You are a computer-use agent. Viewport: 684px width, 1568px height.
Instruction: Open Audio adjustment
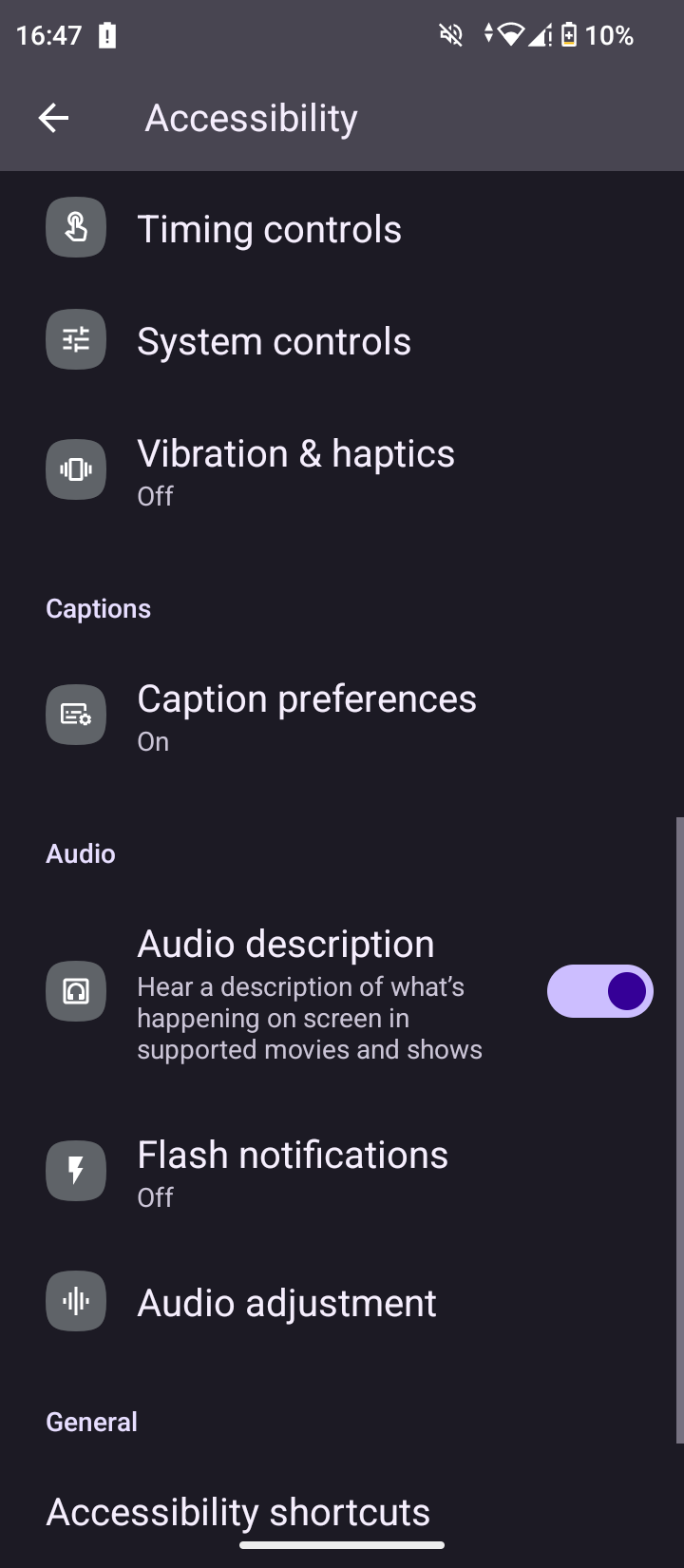342,1302
